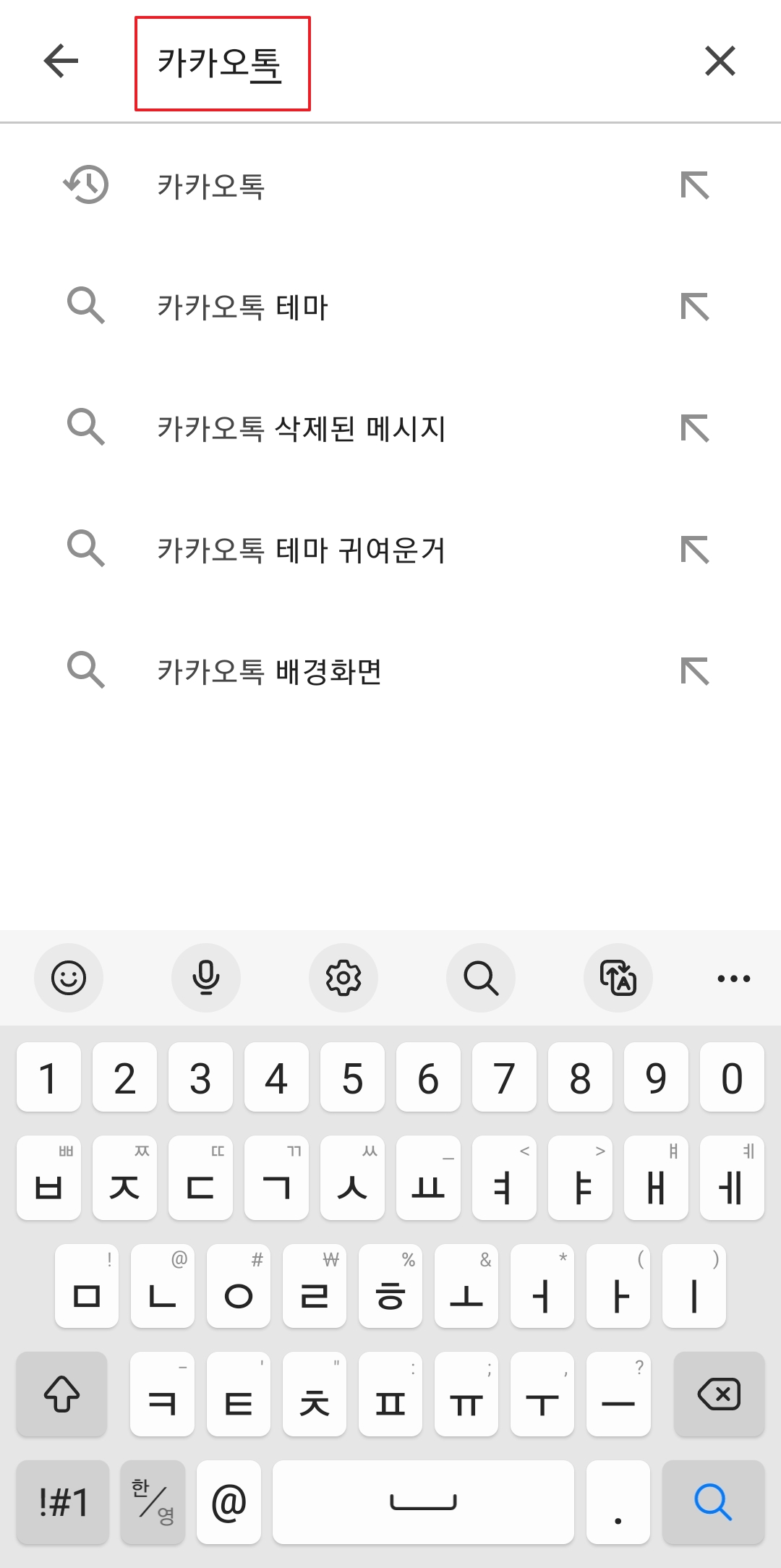This screenshot has height=1568, width=781.
Task: Open the emoji picker on the keyboard toolbar
Action: 69,978
